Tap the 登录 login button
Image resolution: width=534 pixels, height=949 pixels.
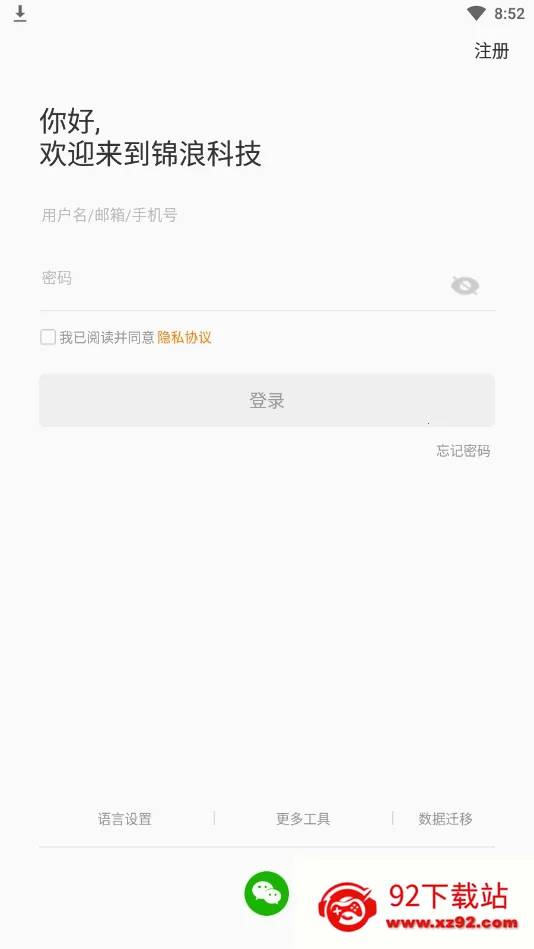(267, 400)
